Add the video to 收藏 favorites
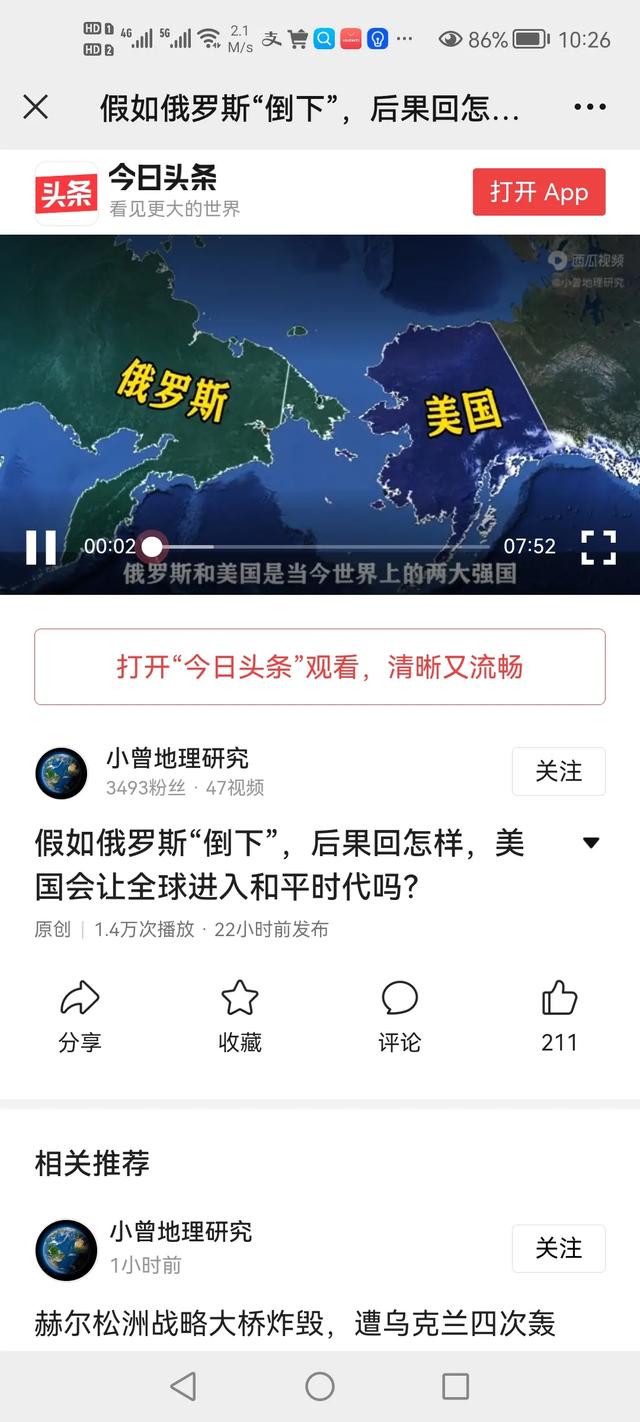Viewport: 640px width, 1422px height. click(x=240, y=1015)
